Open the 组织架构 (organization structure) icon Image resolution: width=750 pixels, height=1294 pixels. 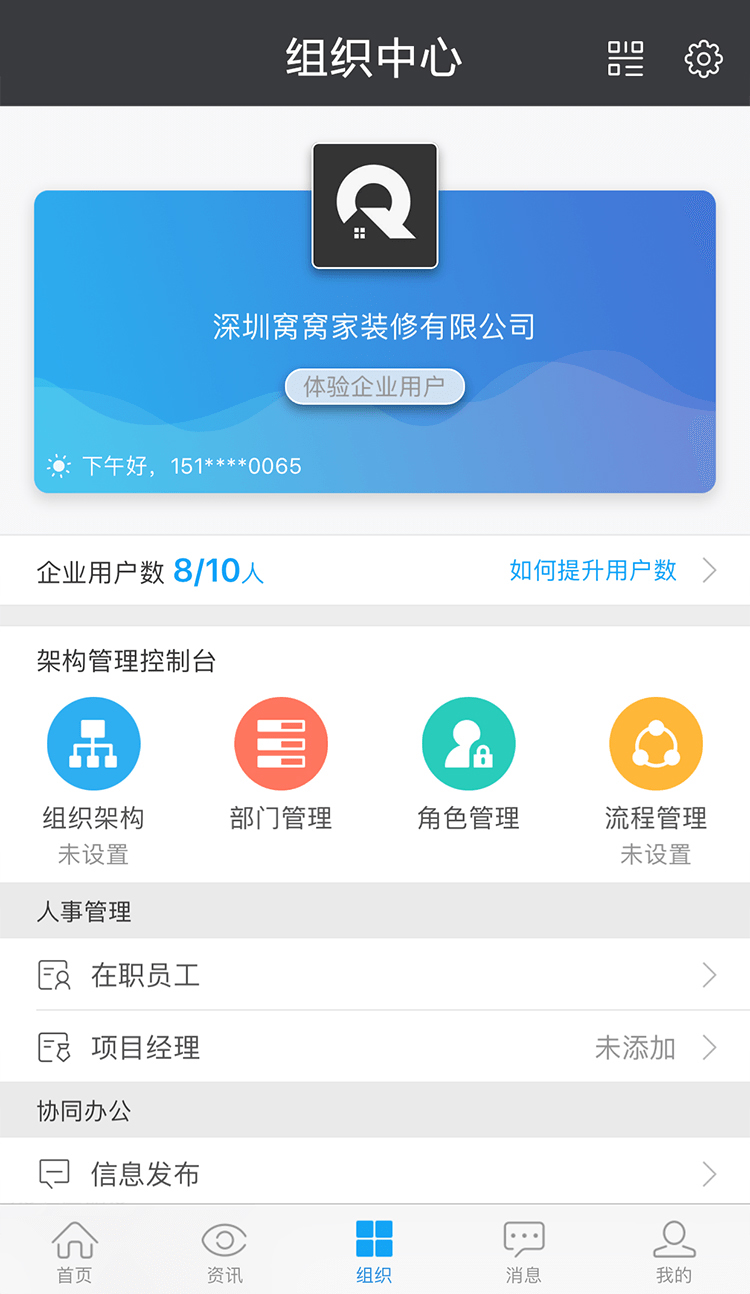(94, 743)
